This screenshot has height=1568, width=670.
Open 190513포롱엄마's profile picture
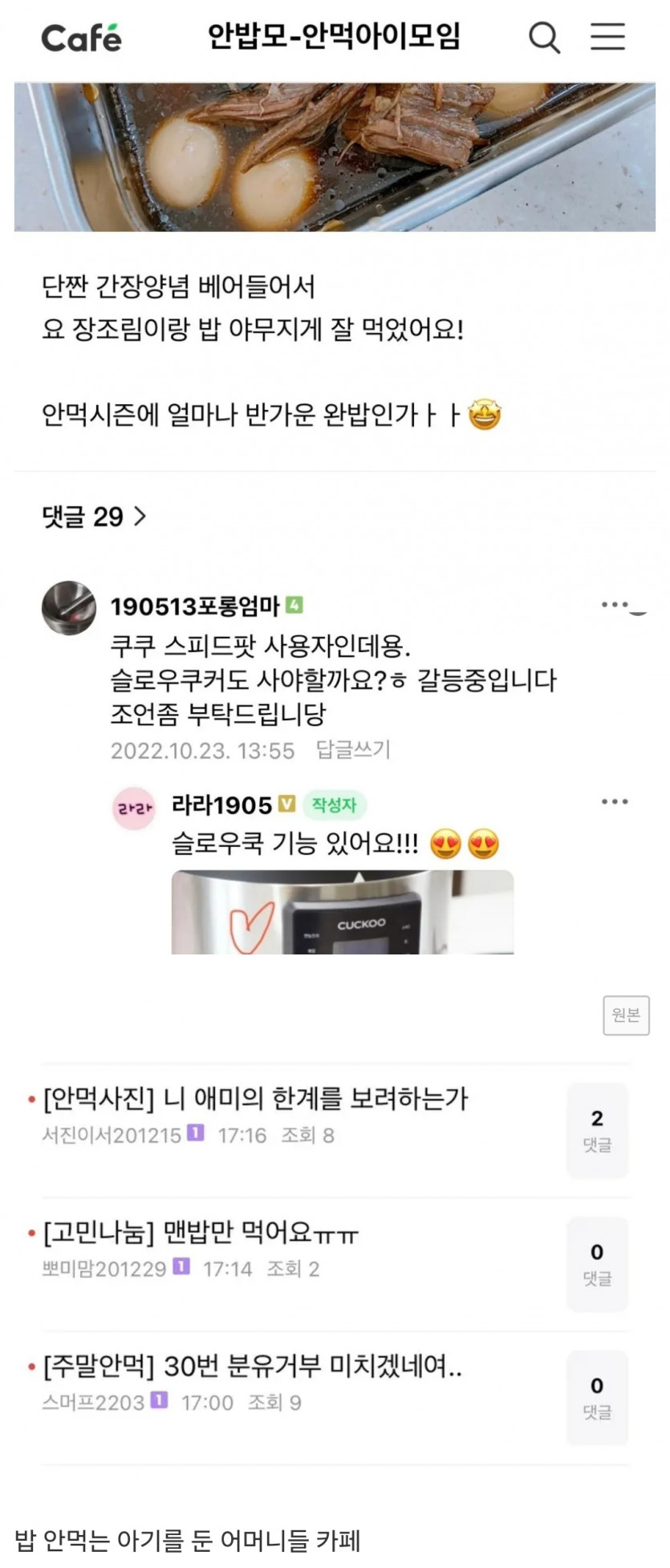click(69, 608)
